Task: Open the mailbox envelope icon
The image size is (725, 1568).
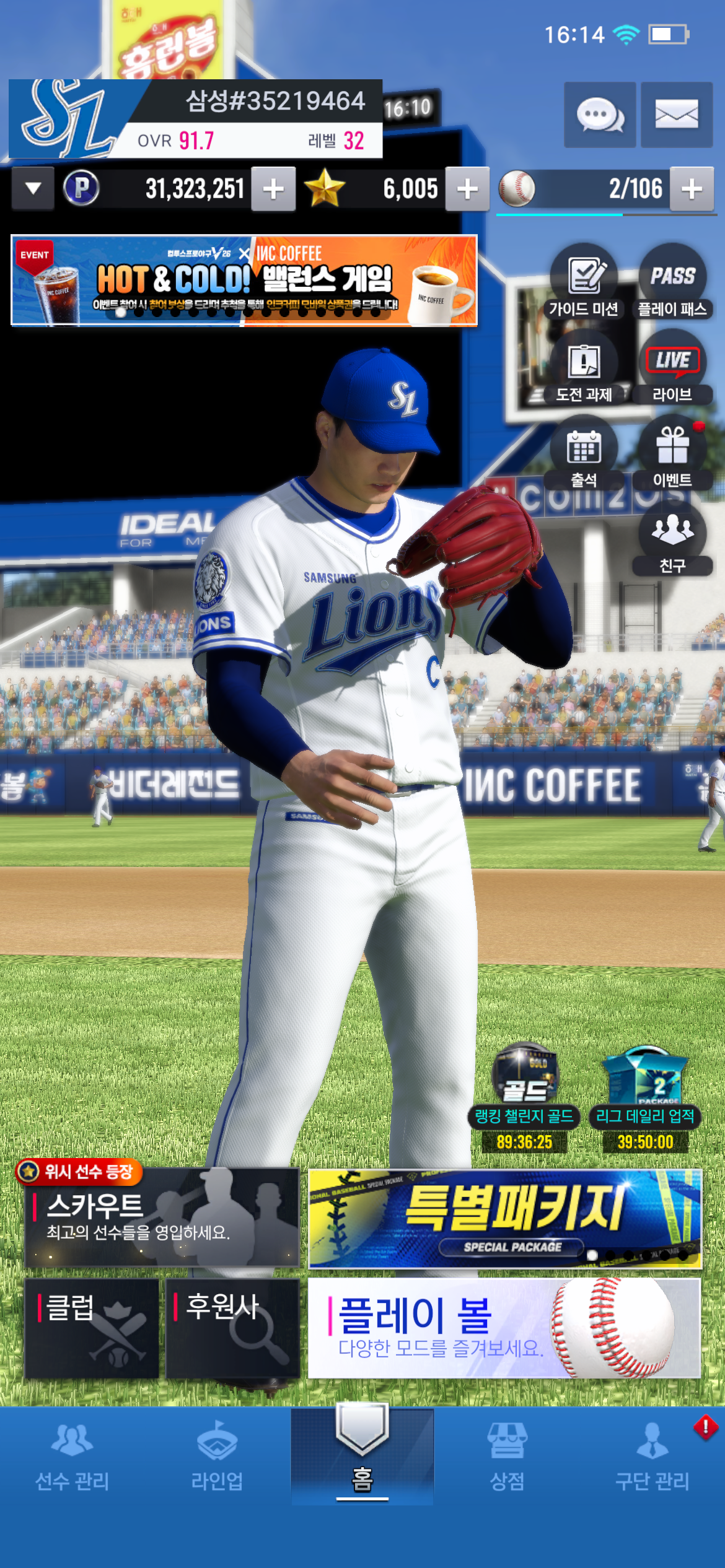Action: [x=676, y=115]
